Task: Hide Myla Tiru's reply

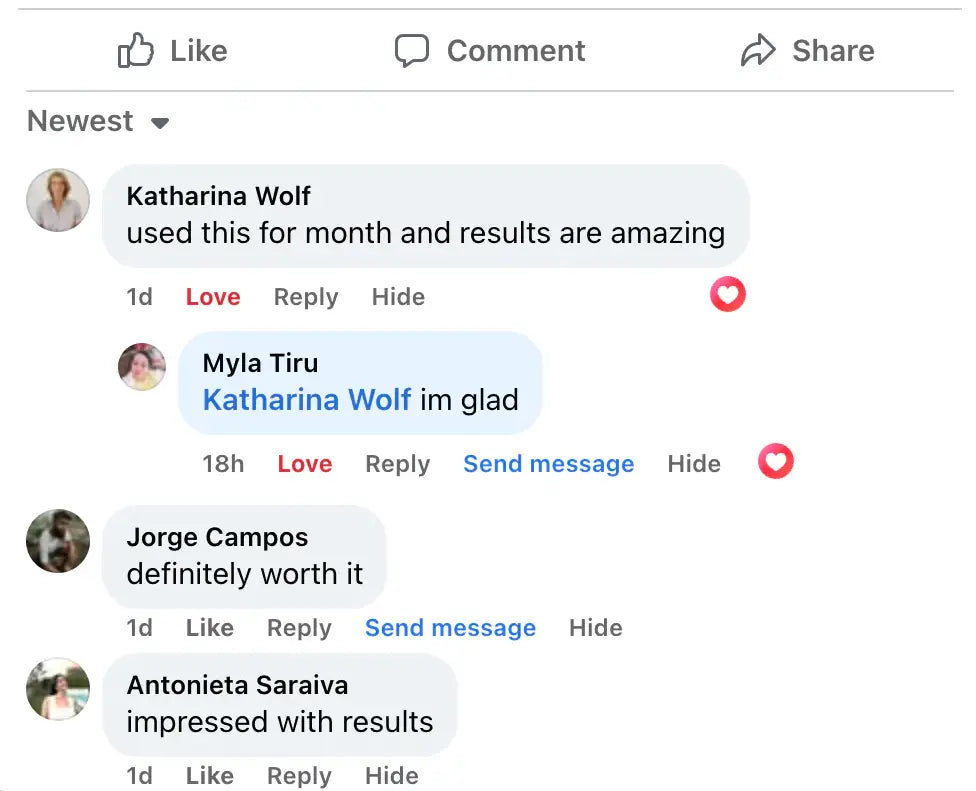Action: pos(694,464)
